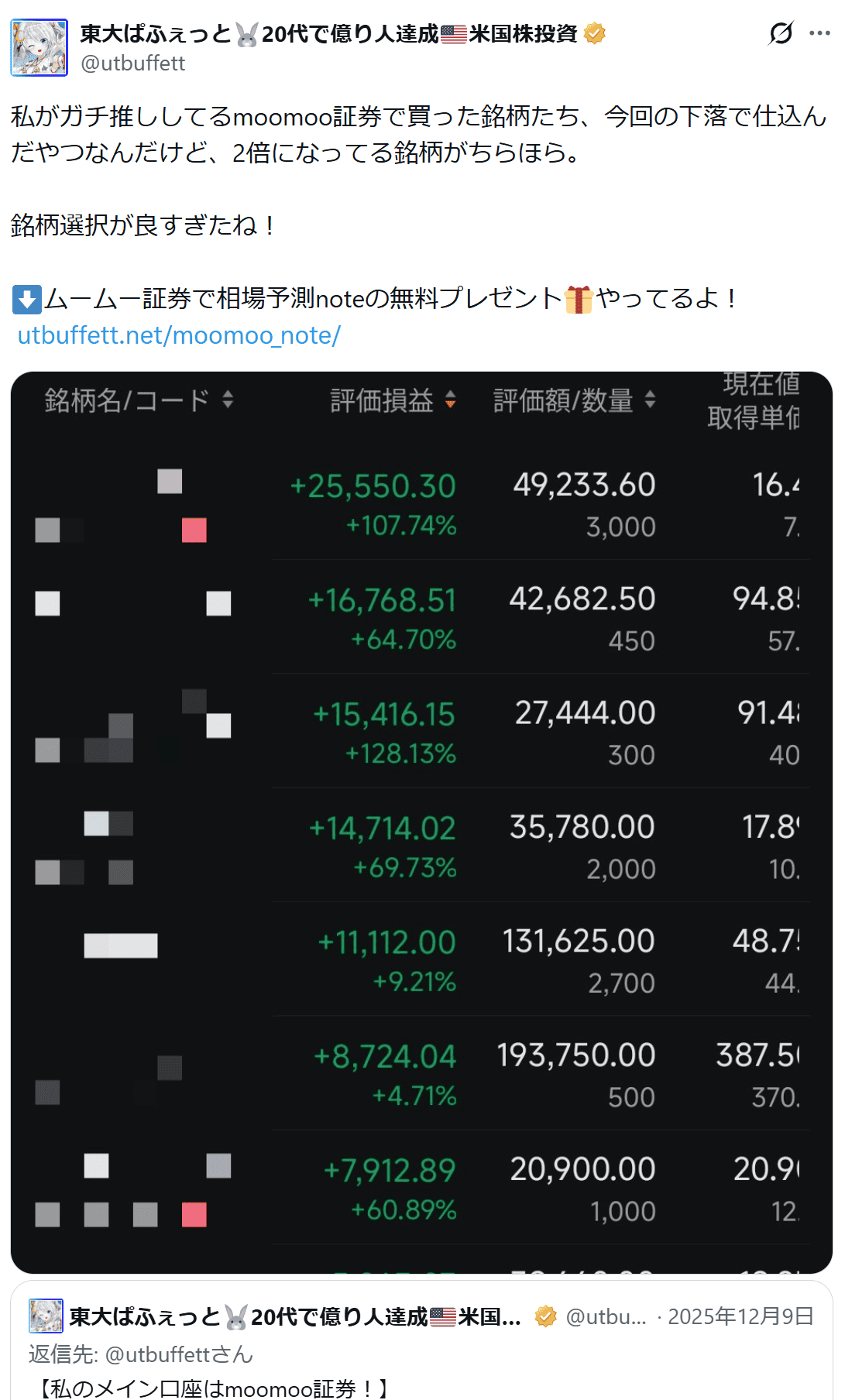Open the author's profile avatar
Image resolution: width=845 pixels, height=1400 pixels.
pyautogui.click(x=39, y=48)
